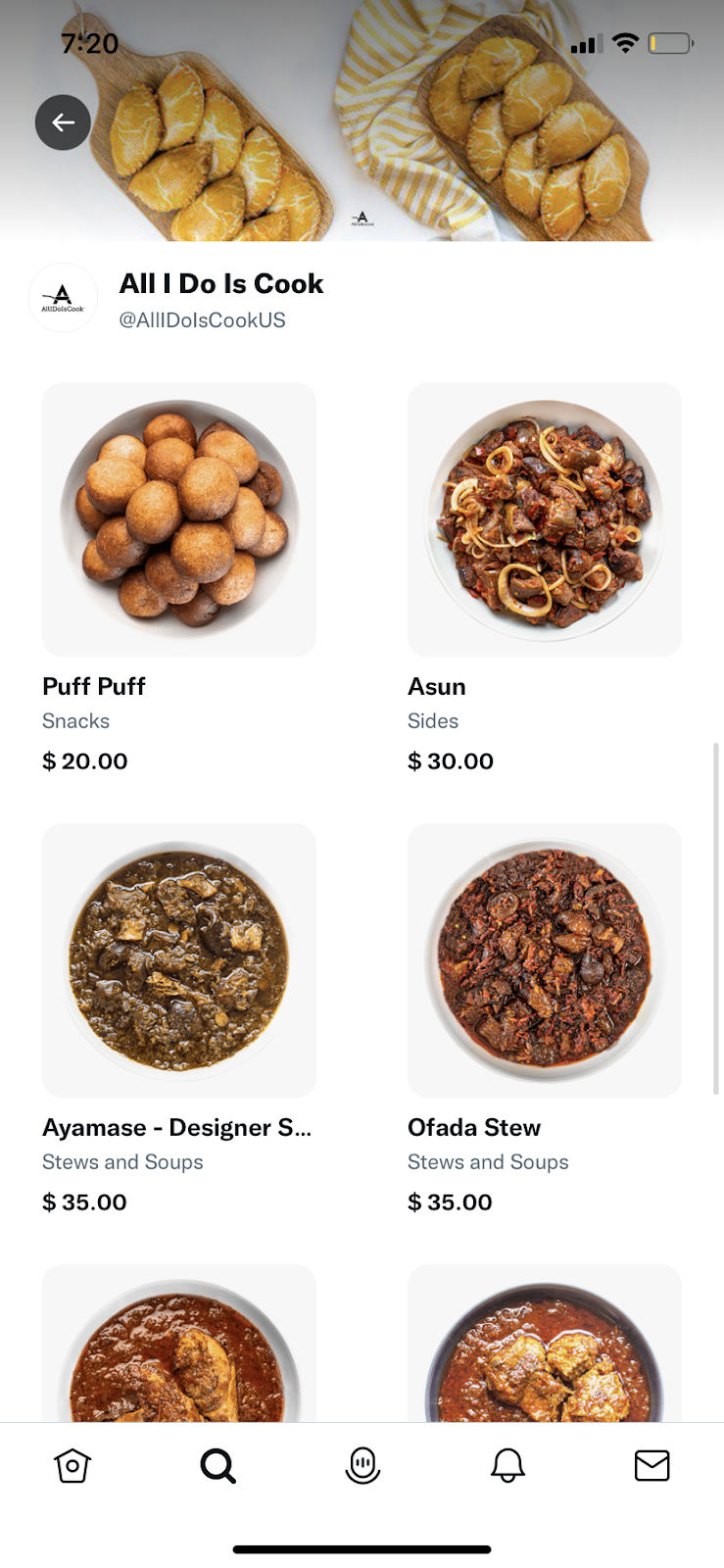Open the Puff Puff product card
This screenshot has height=1568, width=724.
(179, 519)
